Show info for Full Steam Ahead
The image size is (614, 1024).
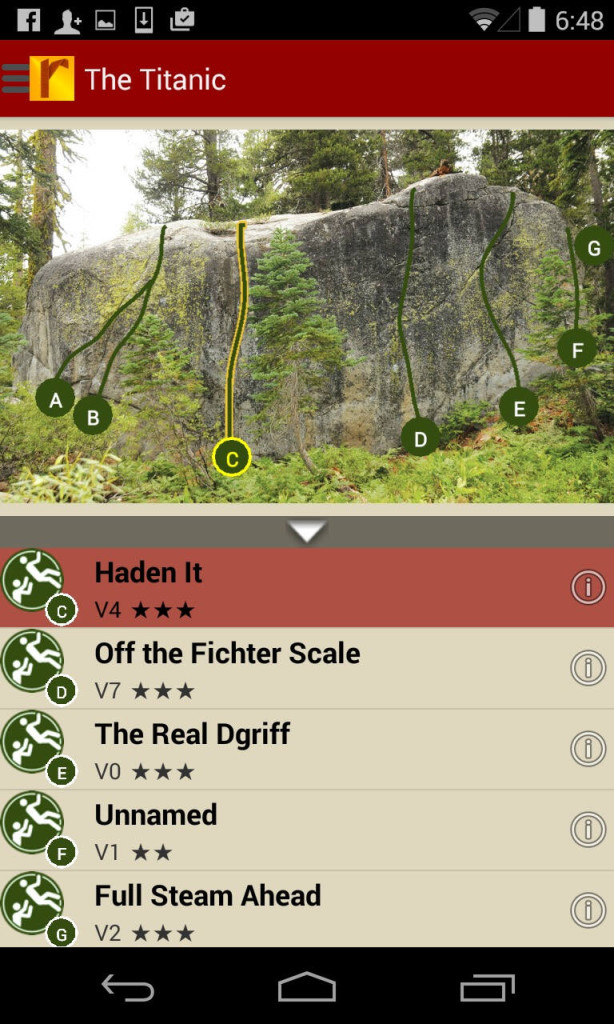tap(588, 911)
